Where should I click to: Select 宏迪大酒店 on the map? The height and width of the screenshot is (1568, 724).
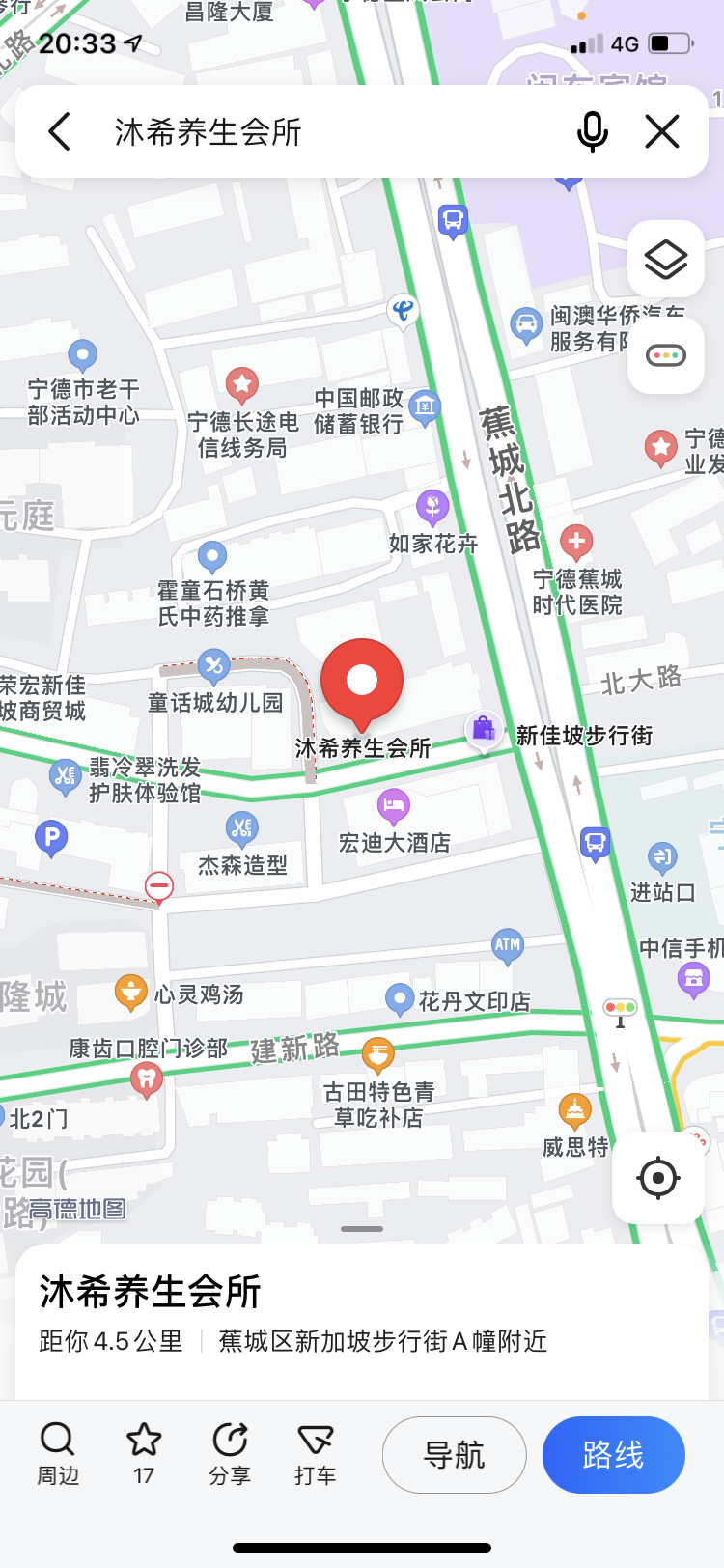[x=394, y=806]
